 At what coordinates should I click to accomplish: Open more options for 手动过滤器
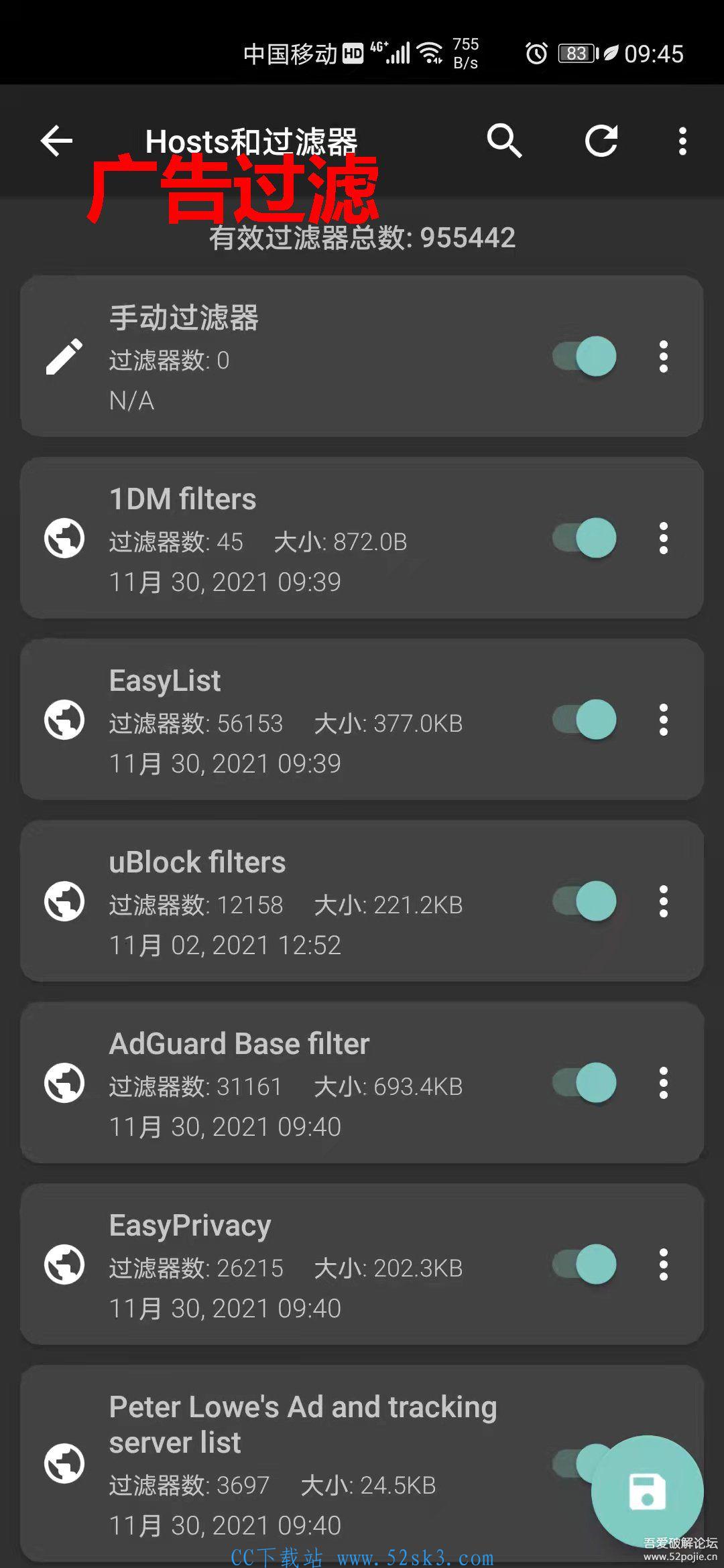coord(664,356)
